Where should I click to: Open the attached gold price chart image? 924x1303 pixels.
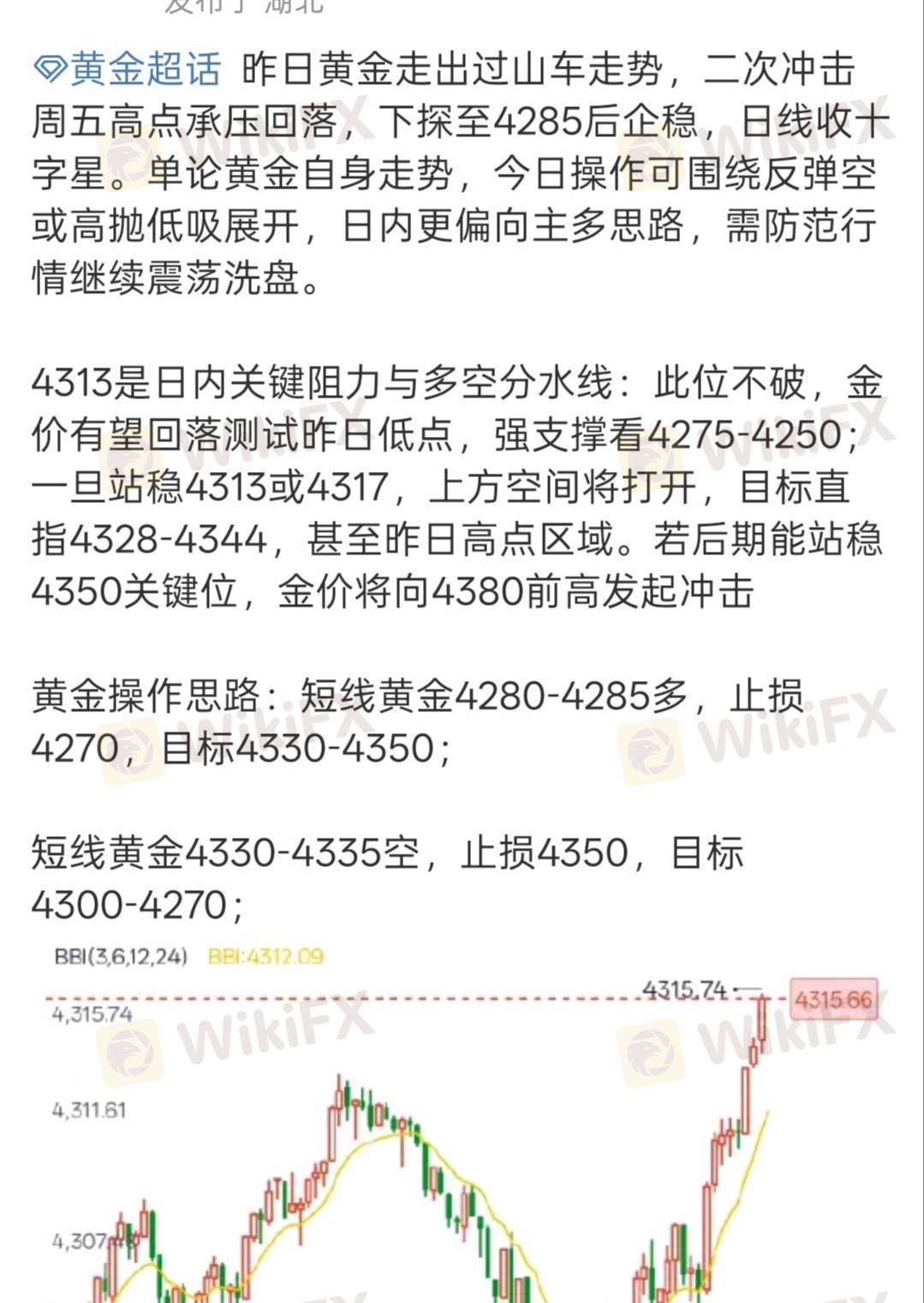462,1121
